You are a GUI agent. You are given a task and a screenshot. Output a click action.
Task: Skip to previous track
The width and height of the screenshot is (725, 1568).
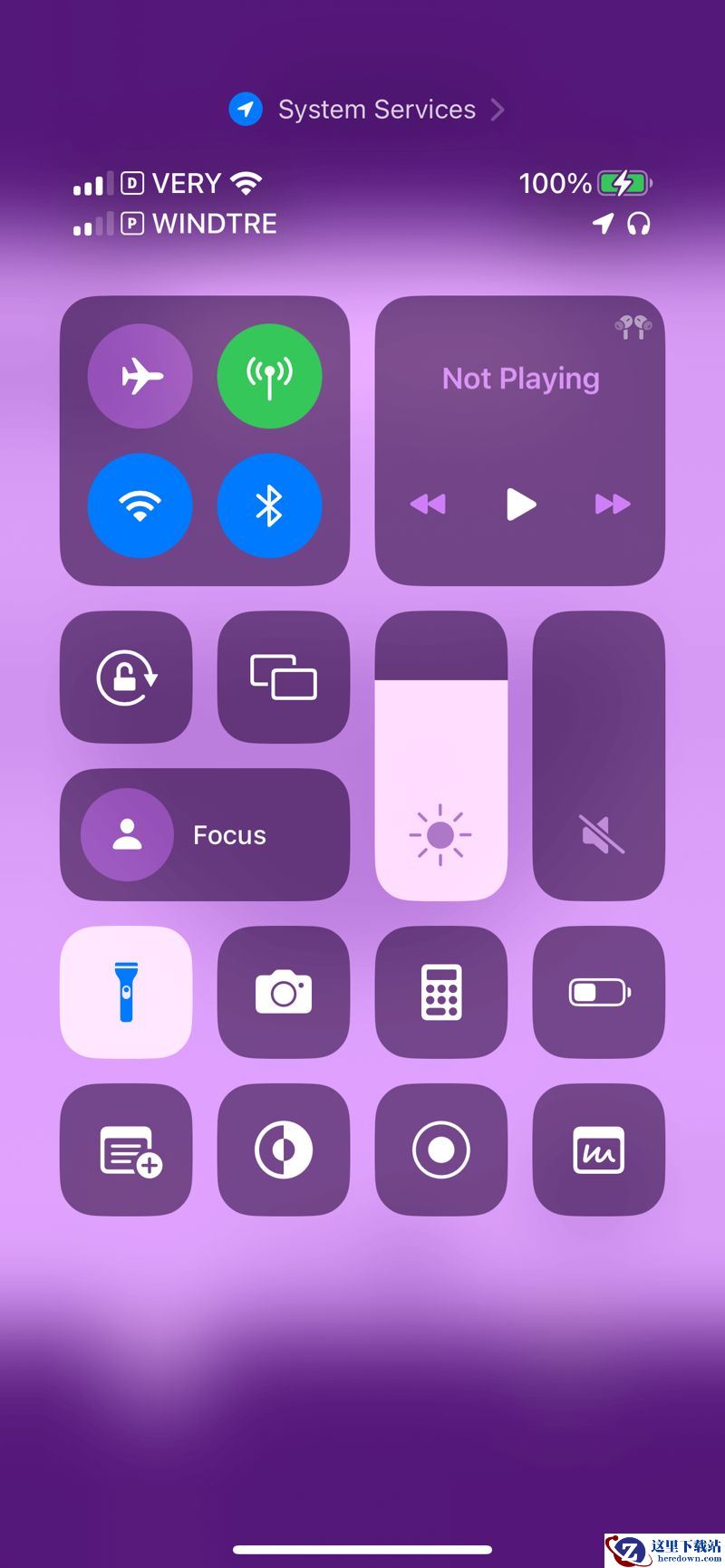tap(429, 504)
